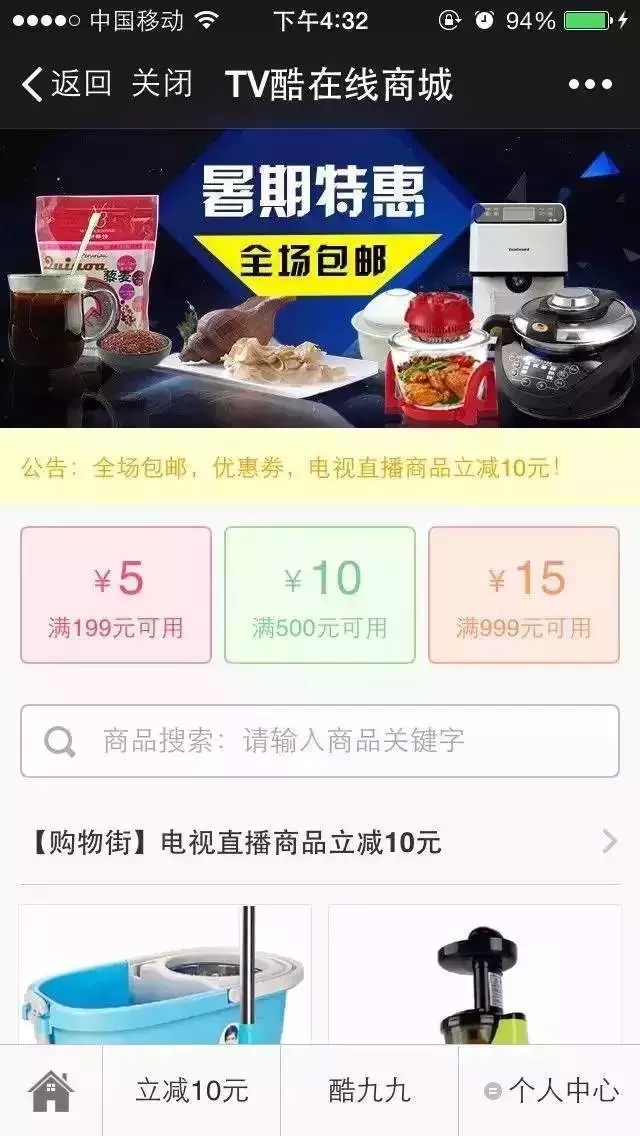
Task: Open the three-dot overflow menu
Action: coord(590,85)
